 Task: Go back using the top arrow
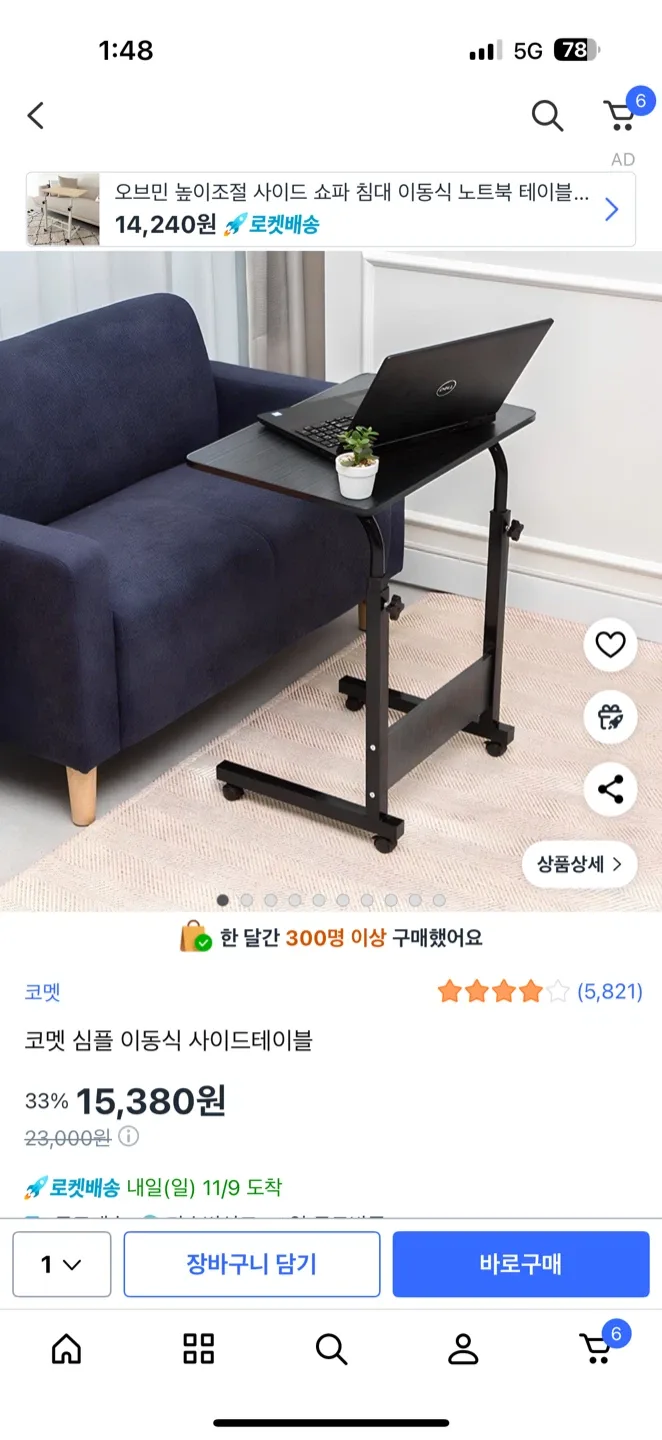click(36, 116)
